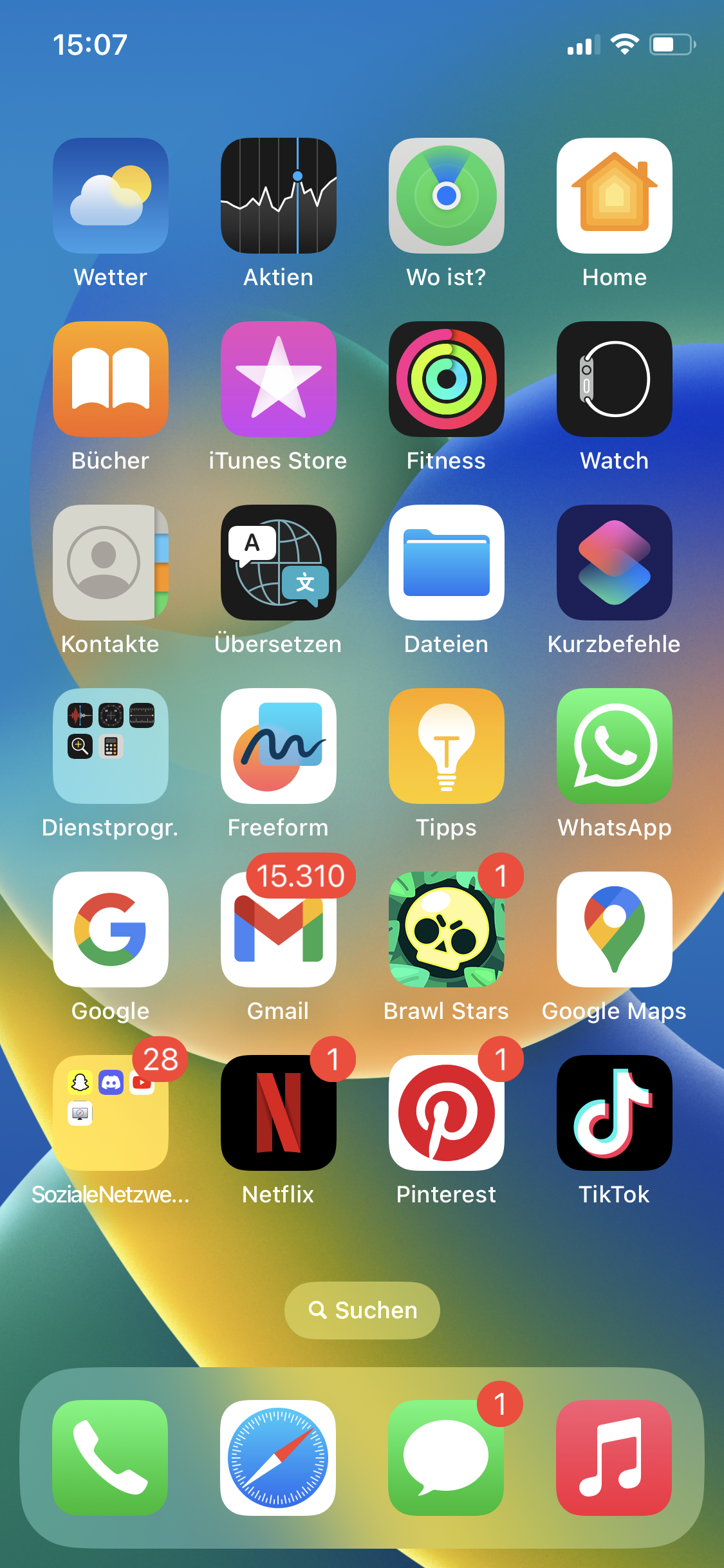Launch Aktien to check stocks
Image resolution: width=724 pixels, height=1568 pixels.
(x=278, y=195)
